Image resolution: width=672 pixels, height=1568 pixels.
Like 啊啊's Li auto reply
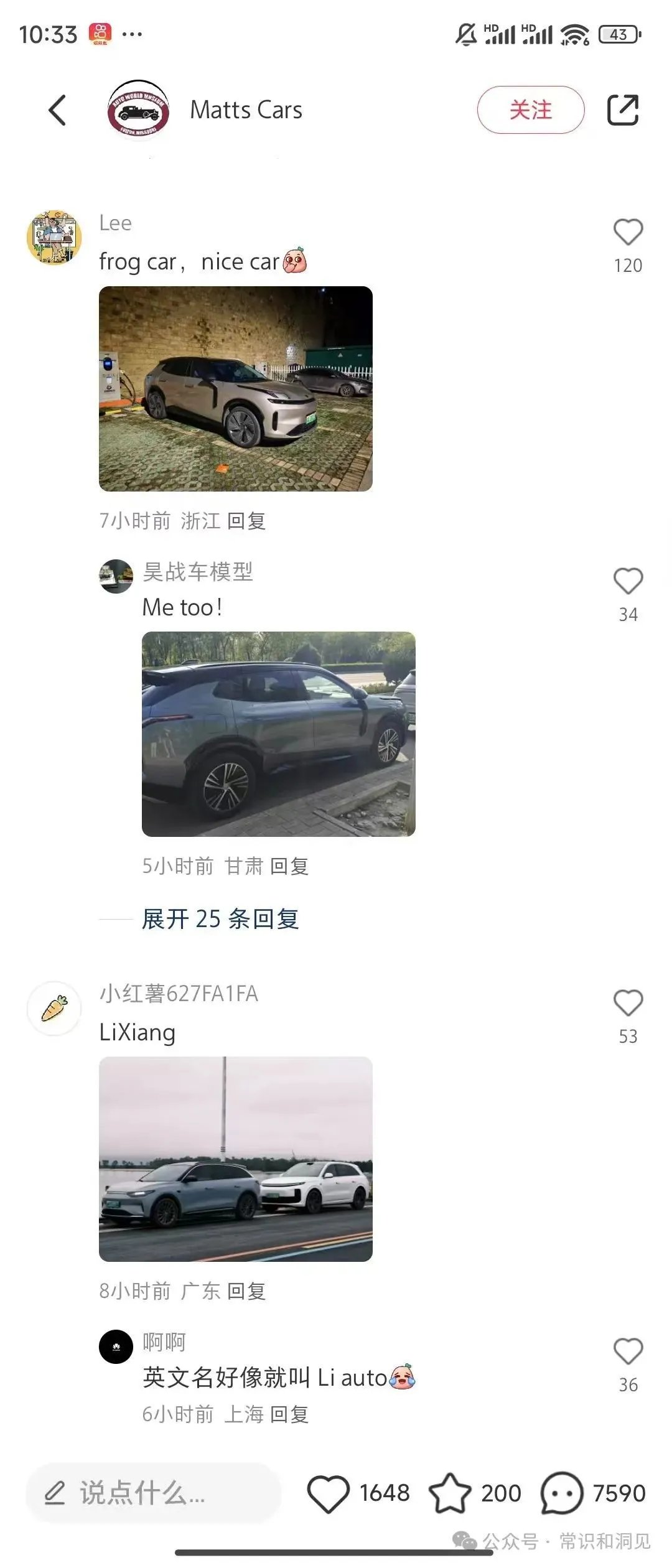click(628, 1352)
